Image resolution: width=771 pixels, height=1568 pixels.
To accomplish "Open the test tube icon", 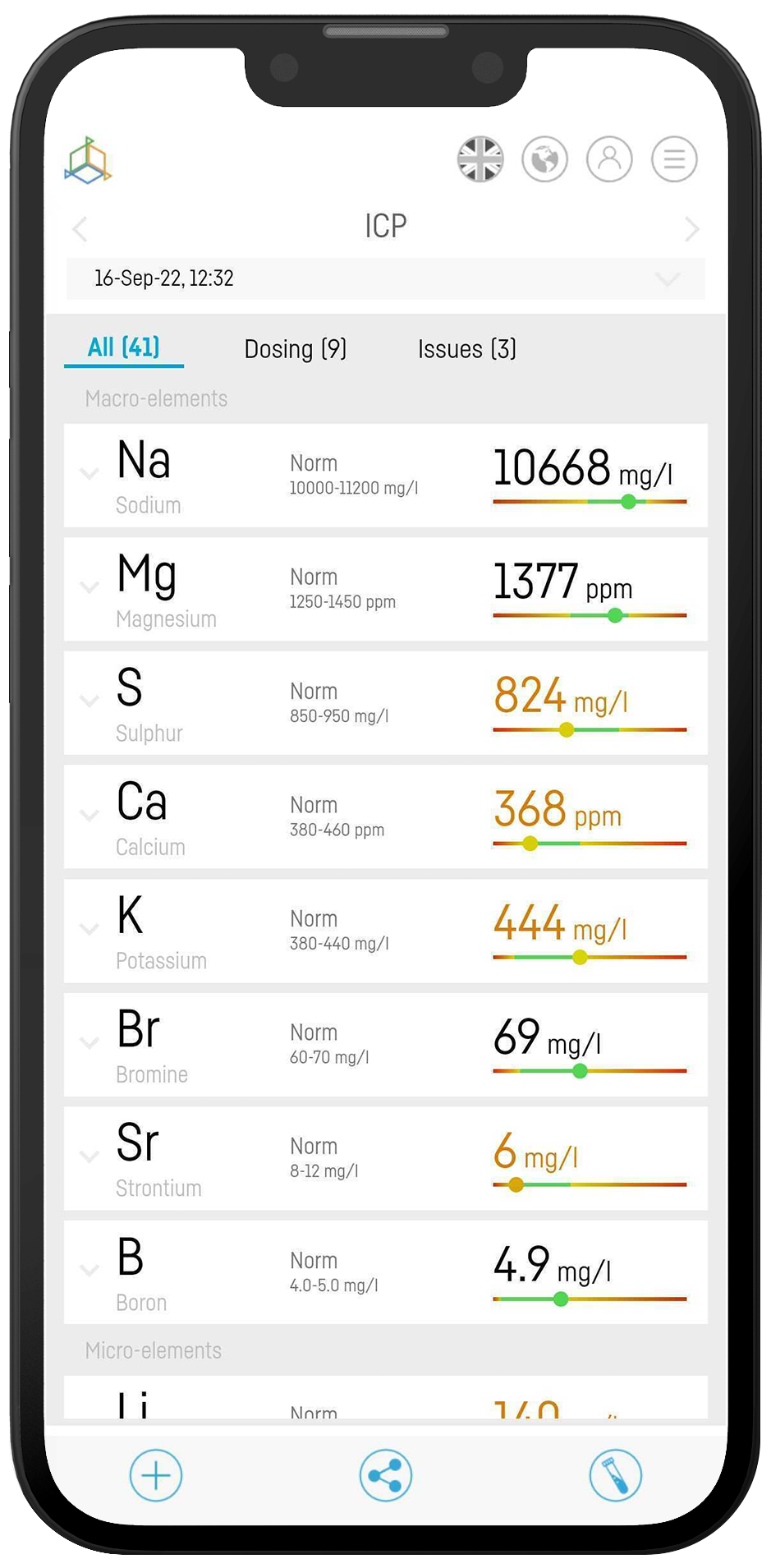I will [616, 1475].
